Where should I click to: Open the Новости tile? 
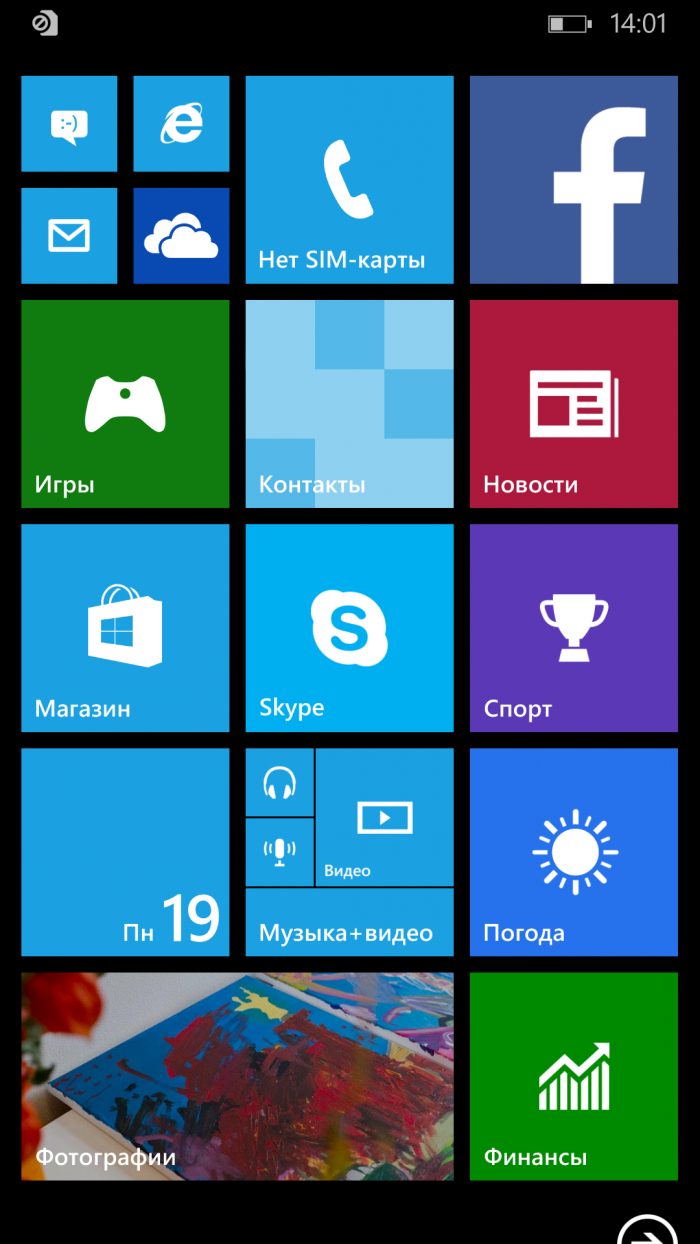pyautogui.click(x=573, y=404)
